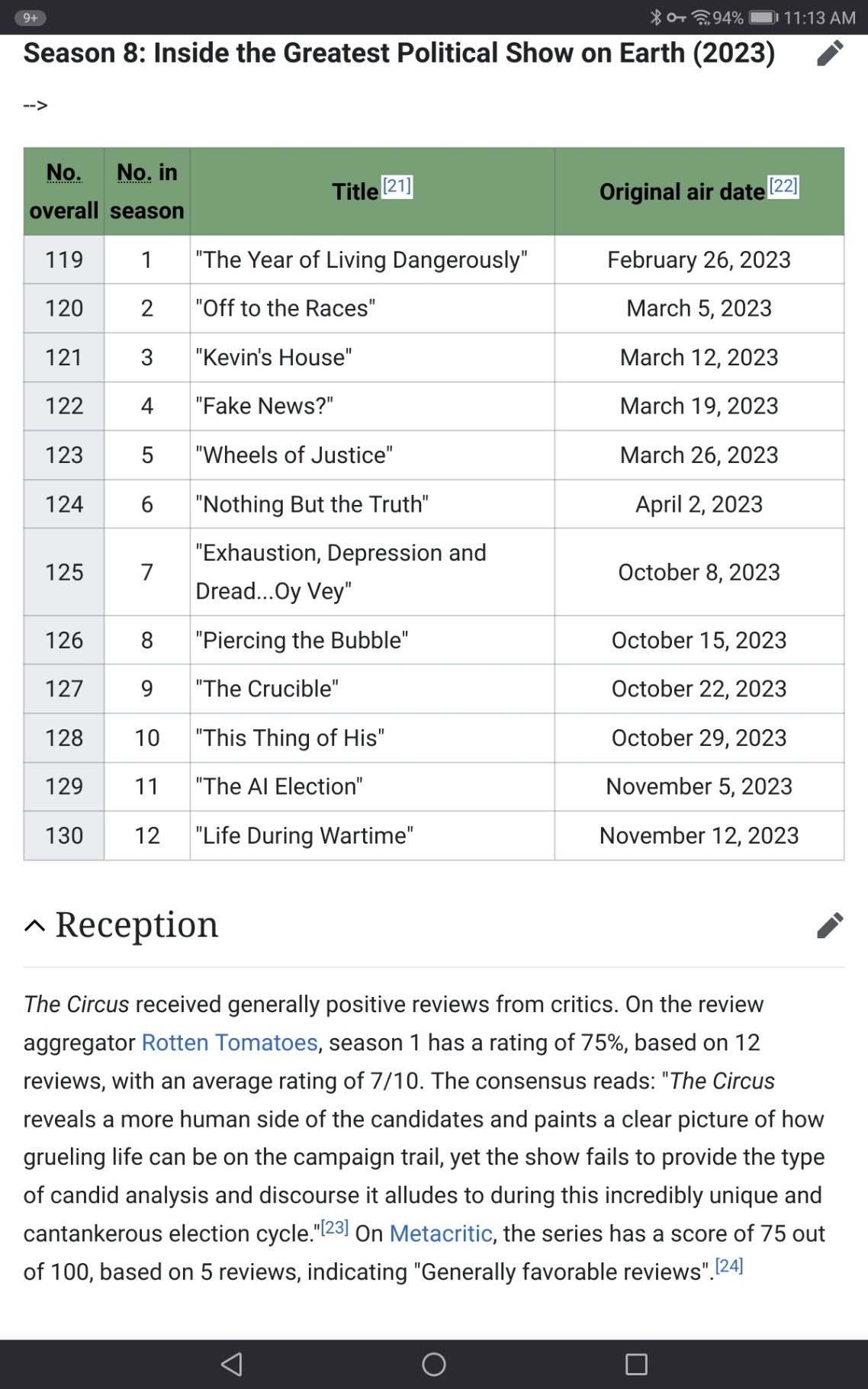868x1389 pixels.
Task: Open the Rotten Tomatoes link
Action: click(x=230, y=1043)
